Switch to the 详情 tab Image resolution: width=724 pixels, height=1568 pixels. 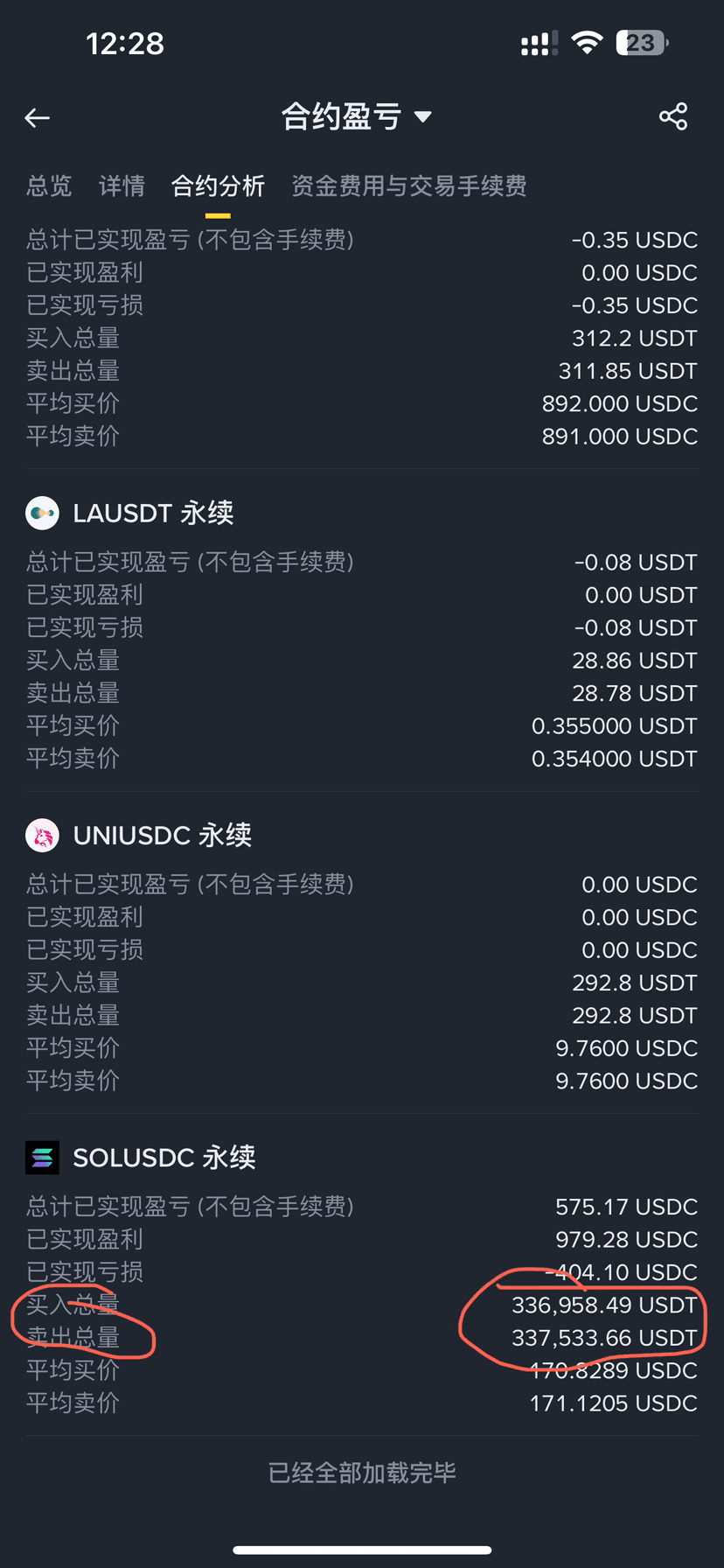pos(122,185)
